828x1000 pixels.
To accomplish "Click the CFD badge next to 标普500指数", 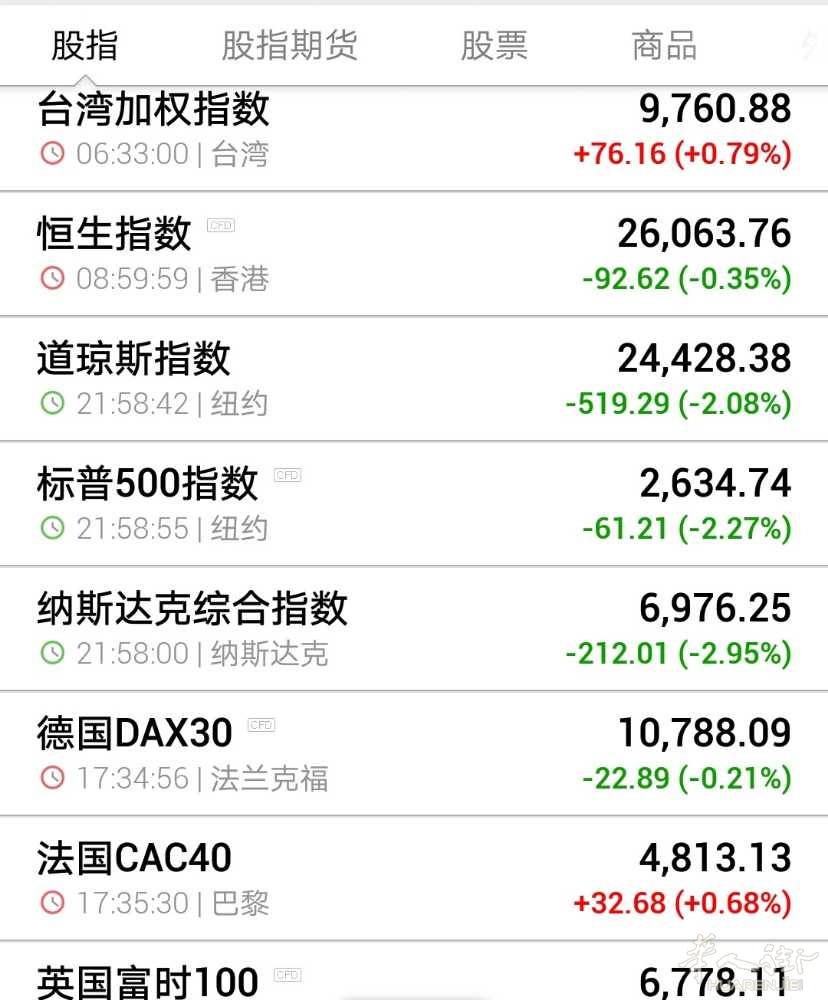I will click(x=287, y=474).
